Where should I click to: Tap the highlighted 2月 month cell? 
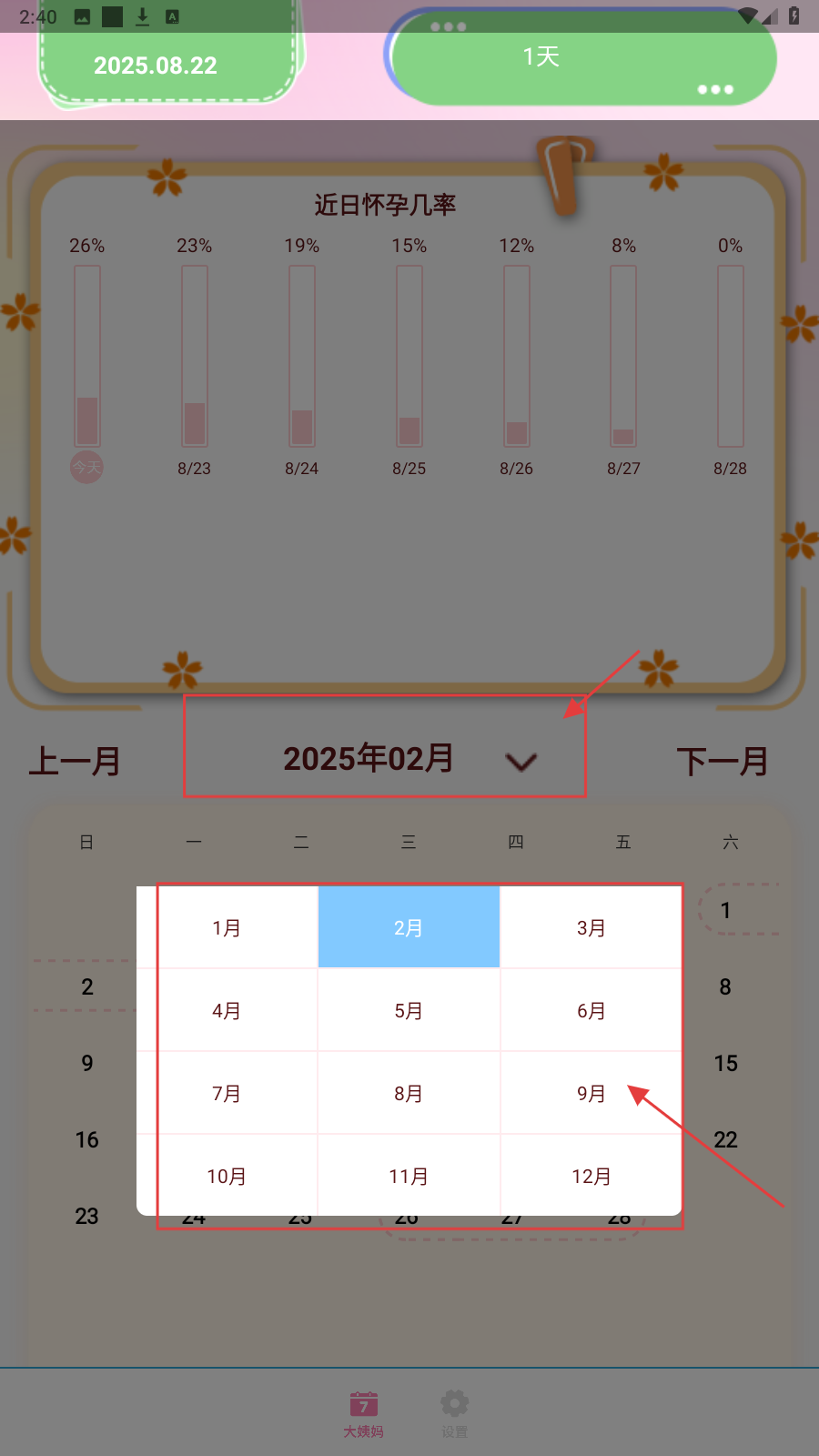(409, 927)
